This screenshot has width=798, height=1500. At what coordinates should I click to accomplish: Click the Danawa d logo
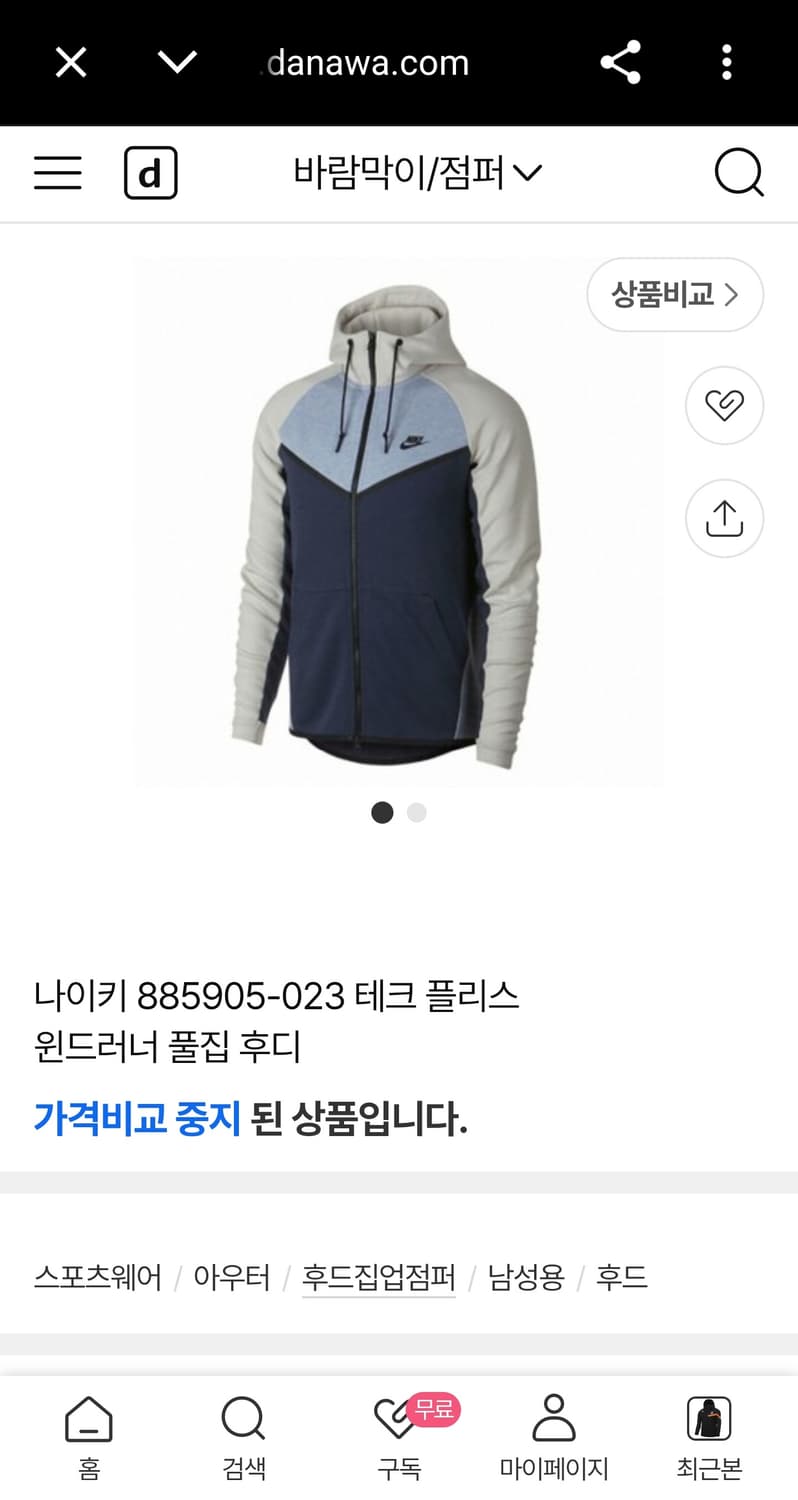pyautogui.click(x=150, y=172)
